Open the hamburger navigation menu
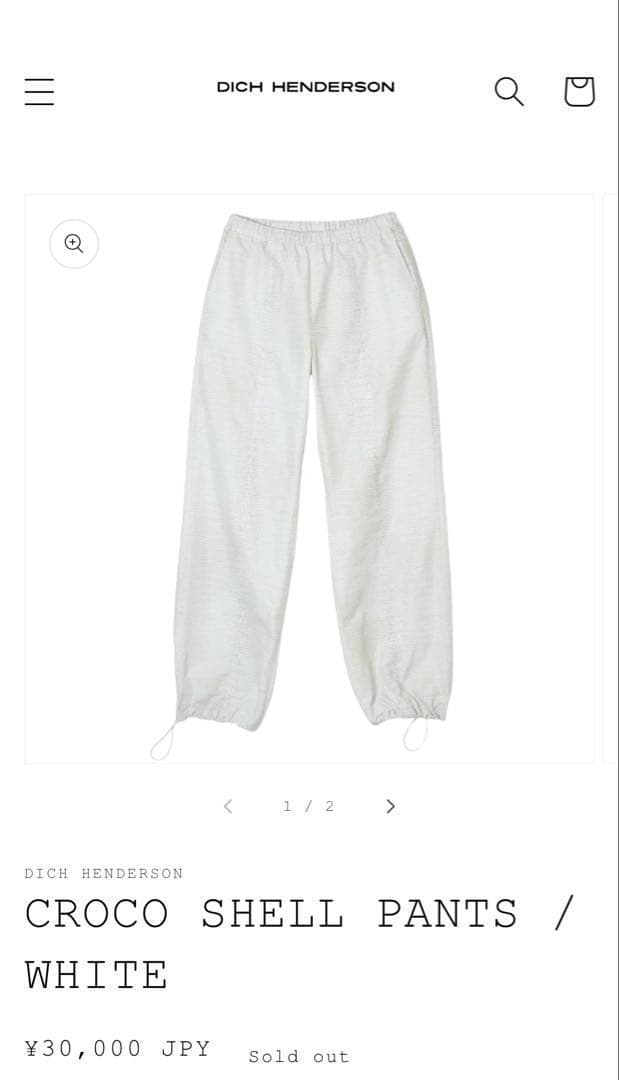This screenshot has width=619, height=1080. point(40,91)
